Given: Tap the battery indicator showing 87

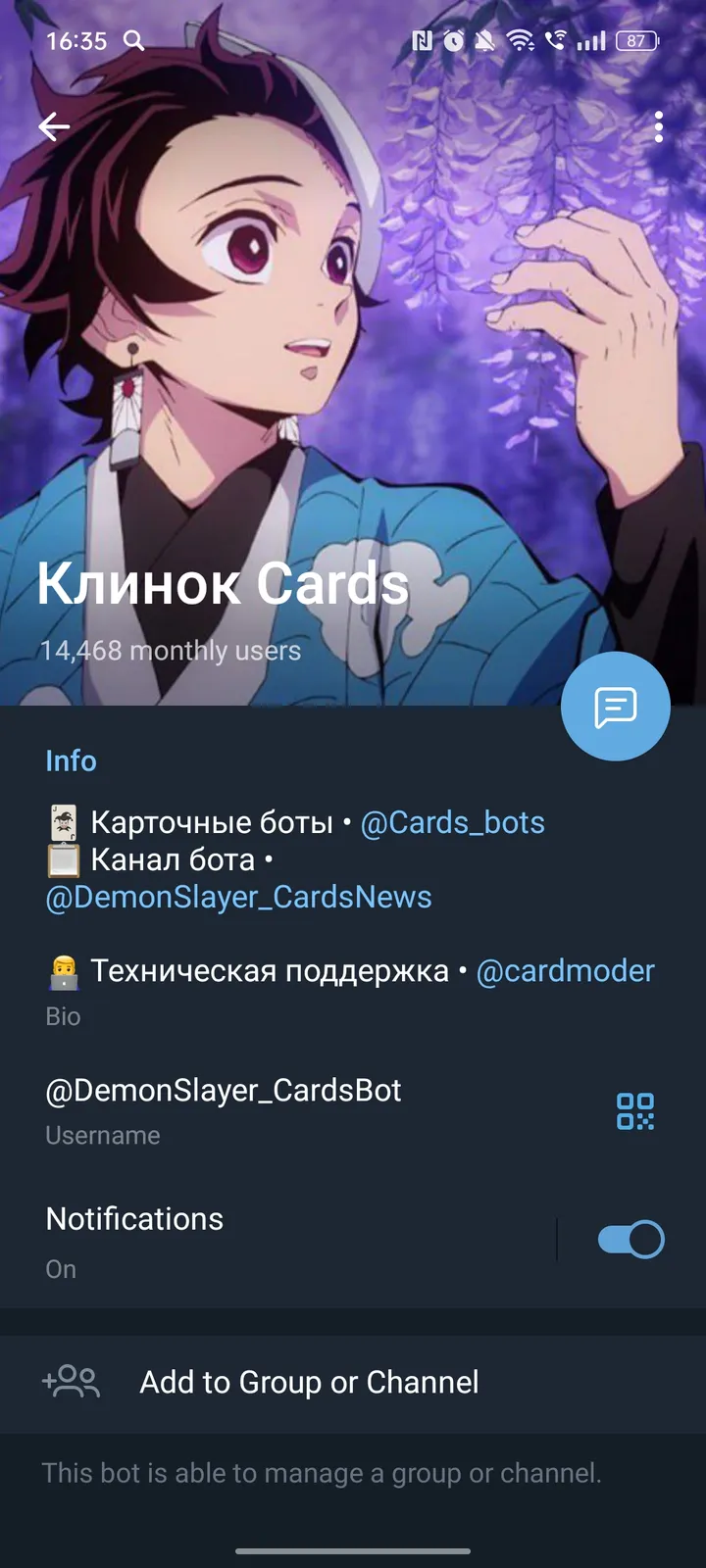Looking at the screenshot, I should (634, 41).
